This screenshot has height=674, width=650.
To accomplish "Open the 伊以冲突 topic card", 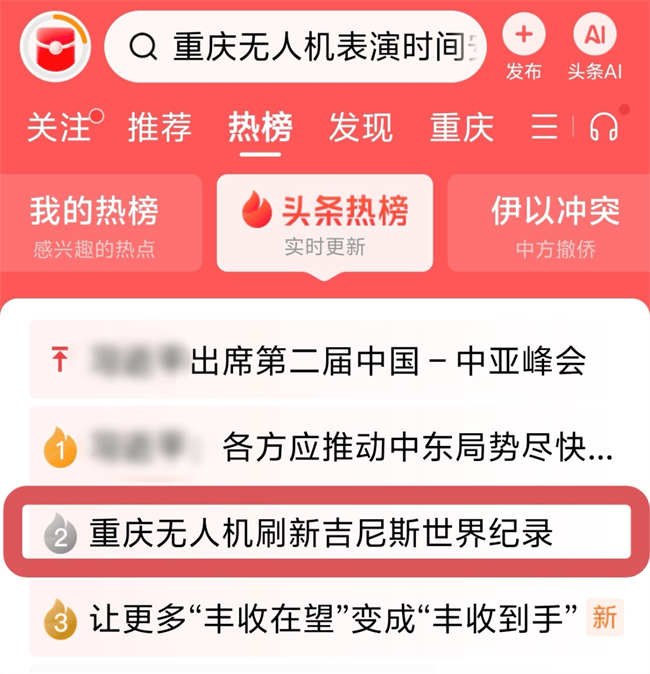I will point(555,223).
